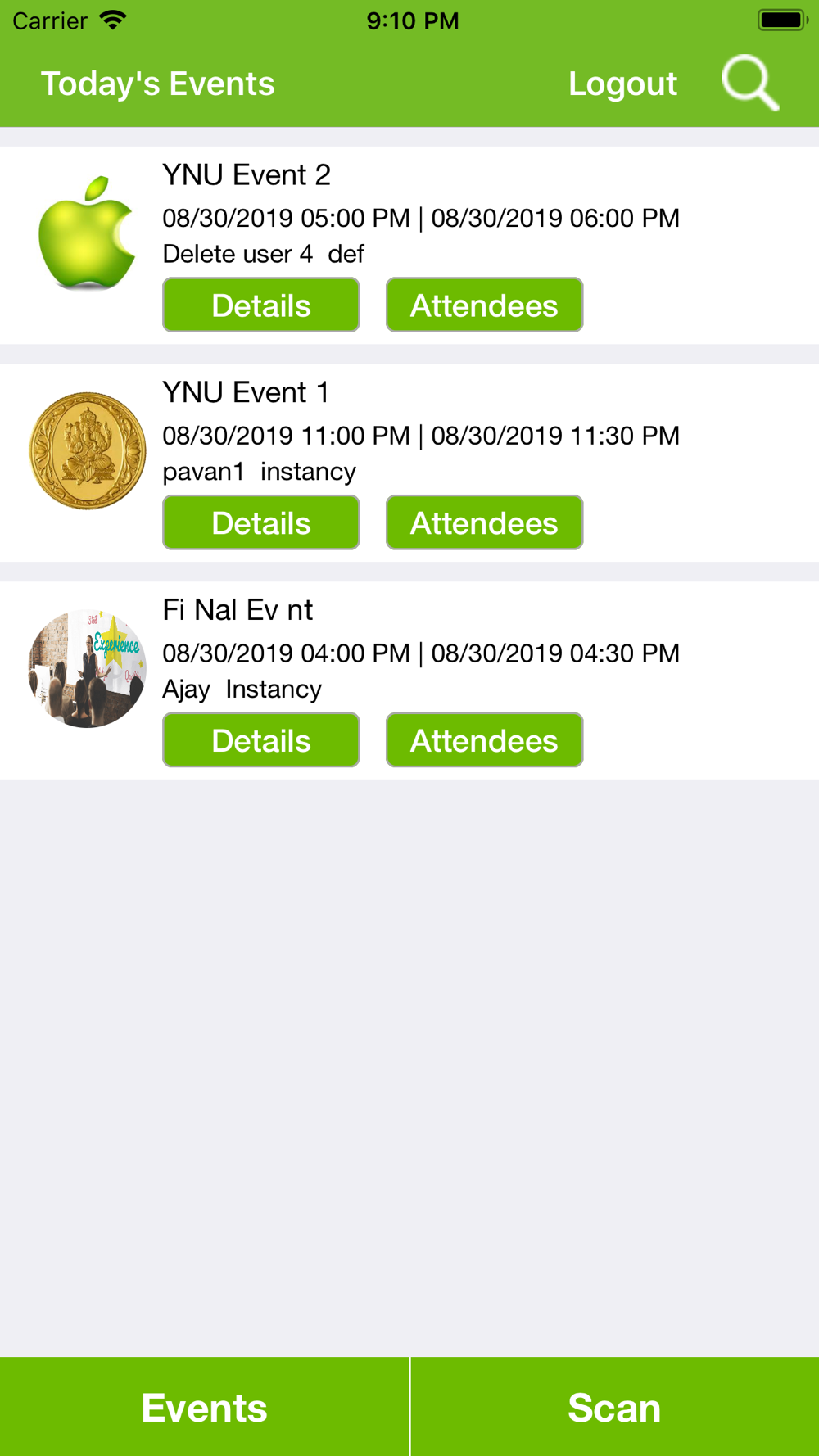View Attendees of YNU Event 1

click(x=484, y=522)
